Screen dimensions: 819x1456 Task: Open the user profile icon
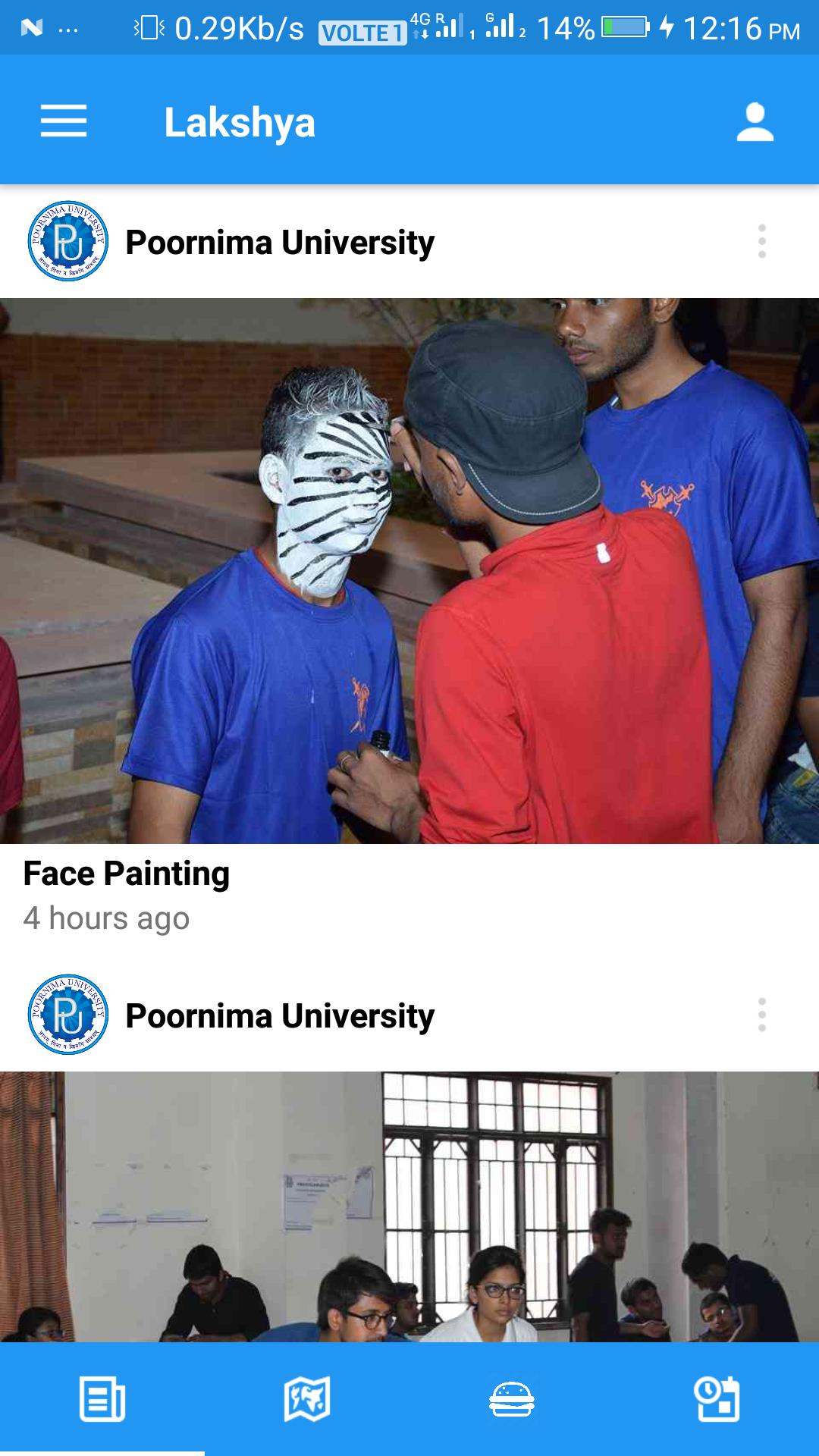755,123
